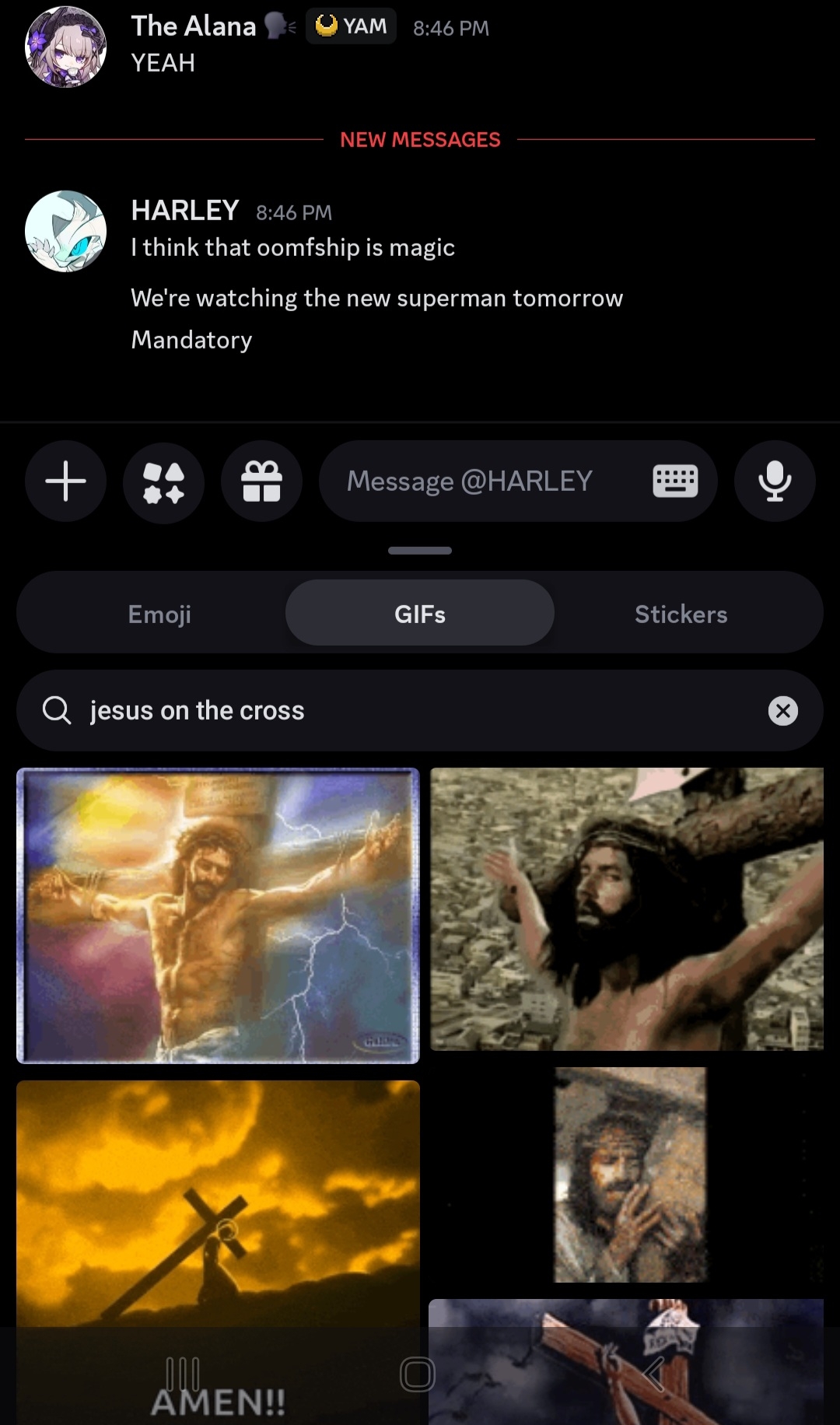Tap the system home button
The height and width of the screenshot is (1425, 840).
coord(418,1374)
